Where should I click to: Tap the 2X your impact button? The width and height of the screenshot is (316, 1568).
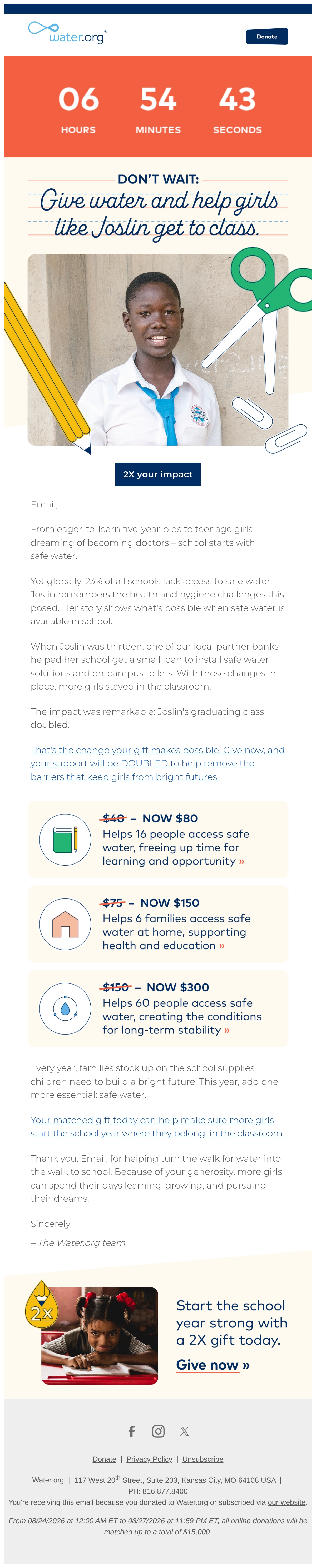[x=158, y=474]
